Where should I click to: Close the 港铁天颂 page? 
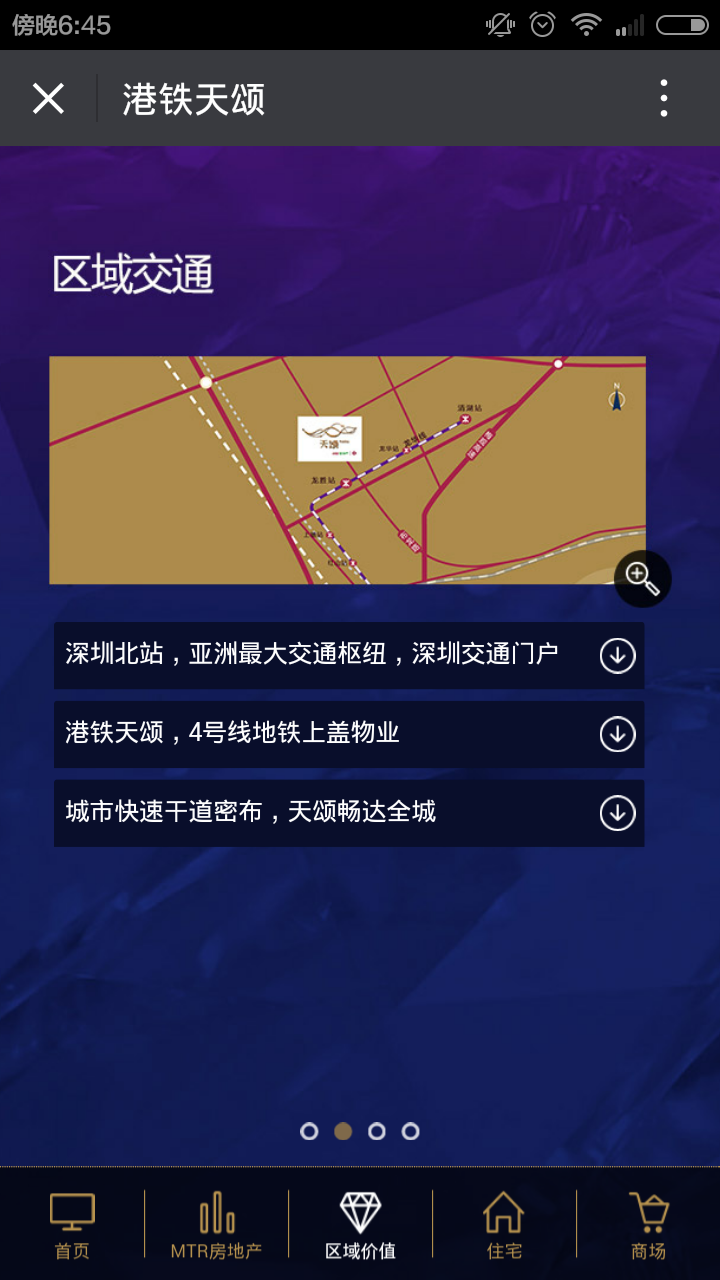click(48, 99)
